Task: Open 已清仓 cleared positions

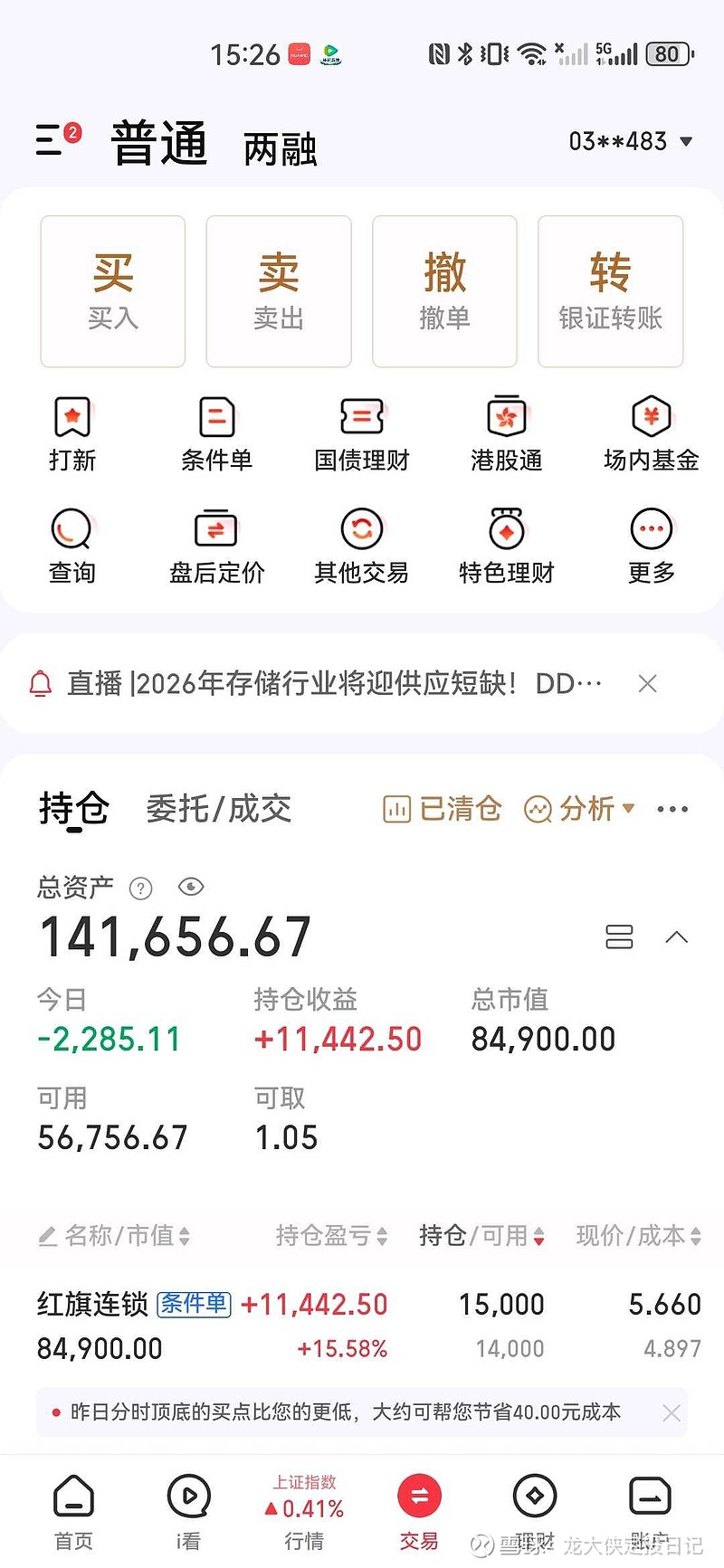Action: (x=441, y=809)
